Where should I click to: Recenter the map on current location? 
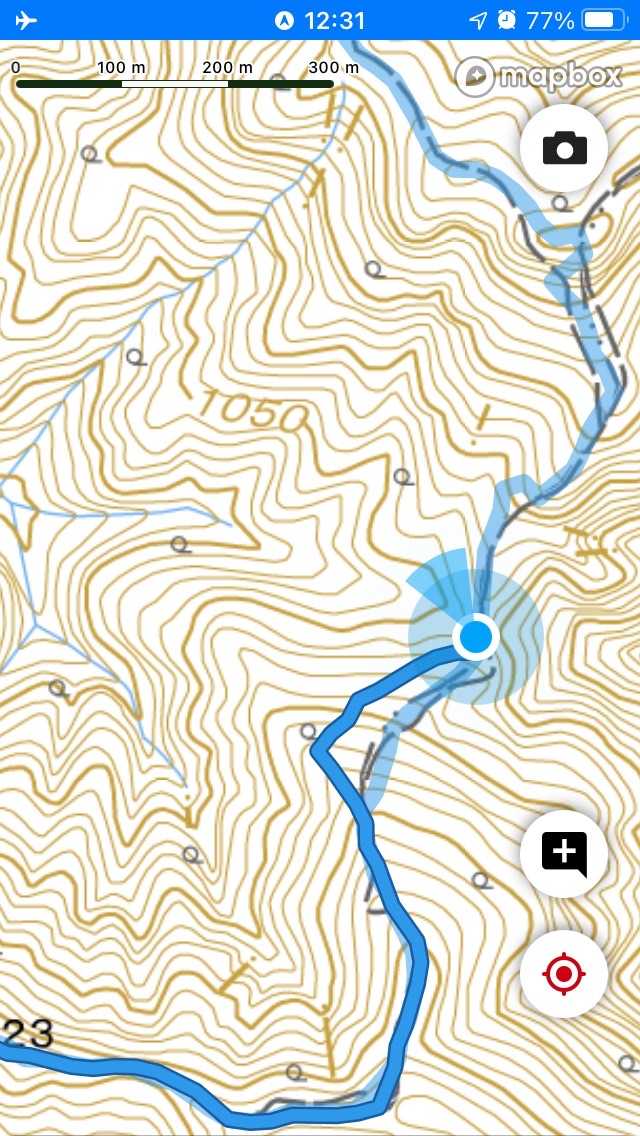tap(564, 974)
